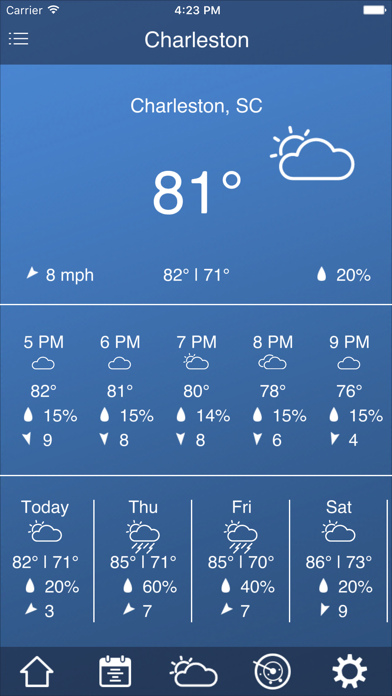
Task: Switch to the calendar forecast tab
Action: (115, 671)
